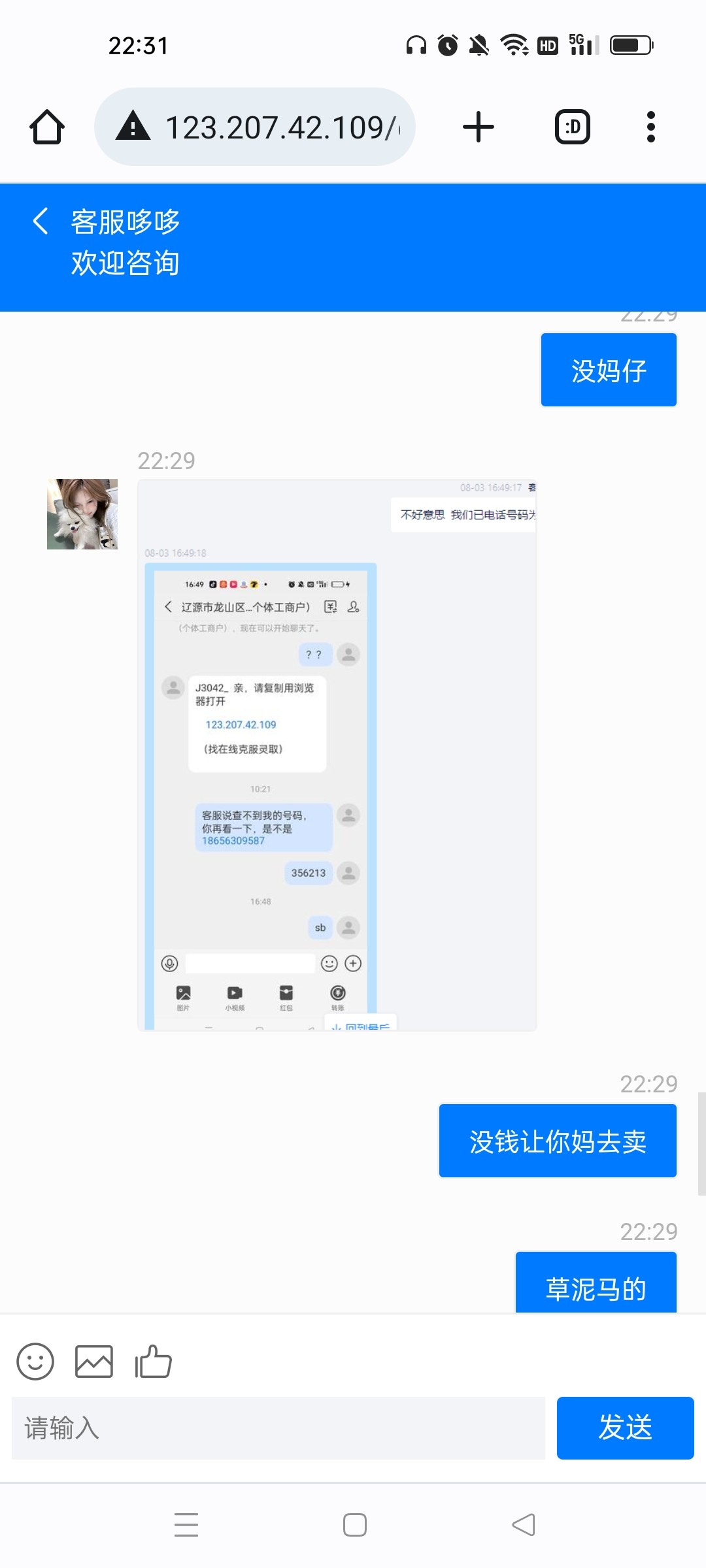Open a new browser tab
The width and height of the screenshot is (706, 1568).
click(478, 127)
